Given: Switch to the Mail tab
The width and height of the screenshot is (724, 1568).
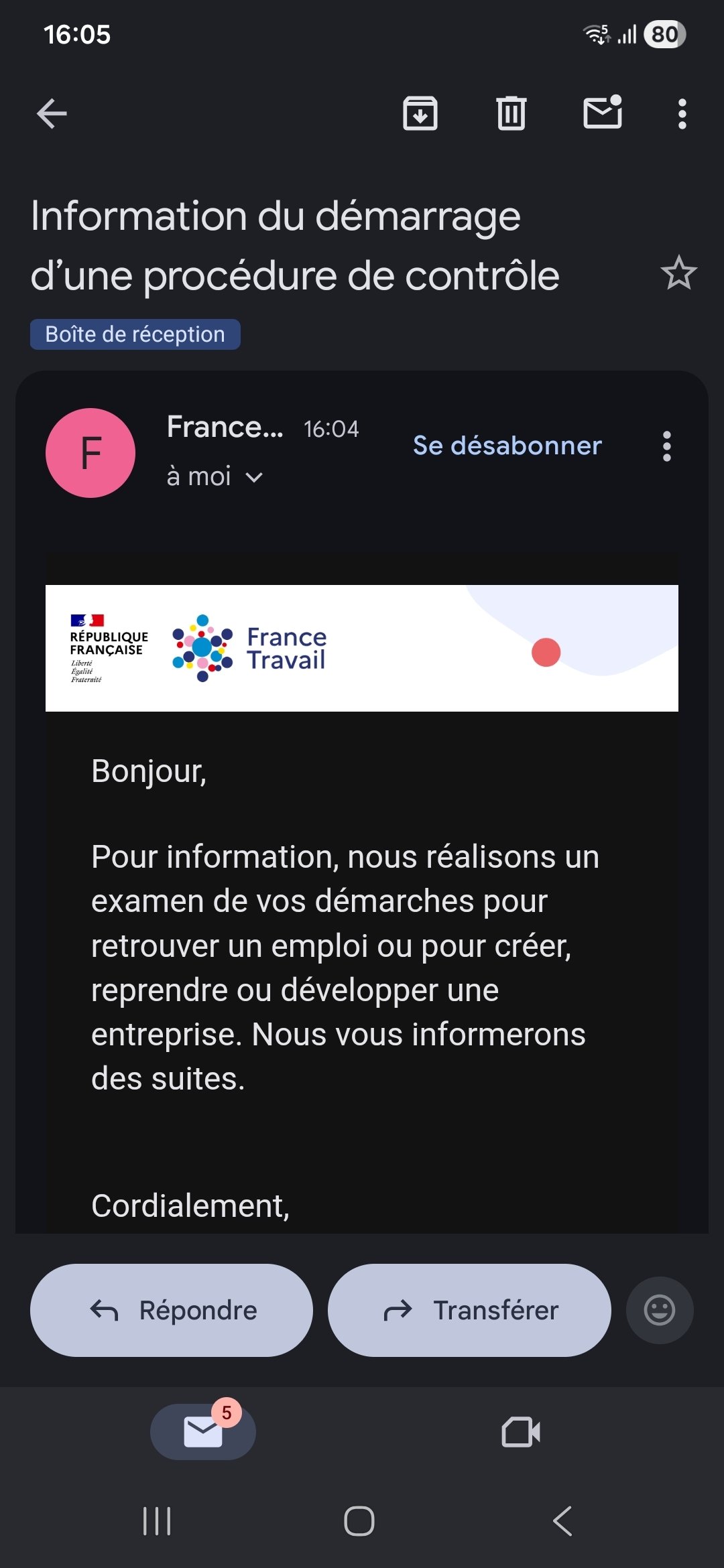Looking at the screenshot, I should pos(203,1432).
